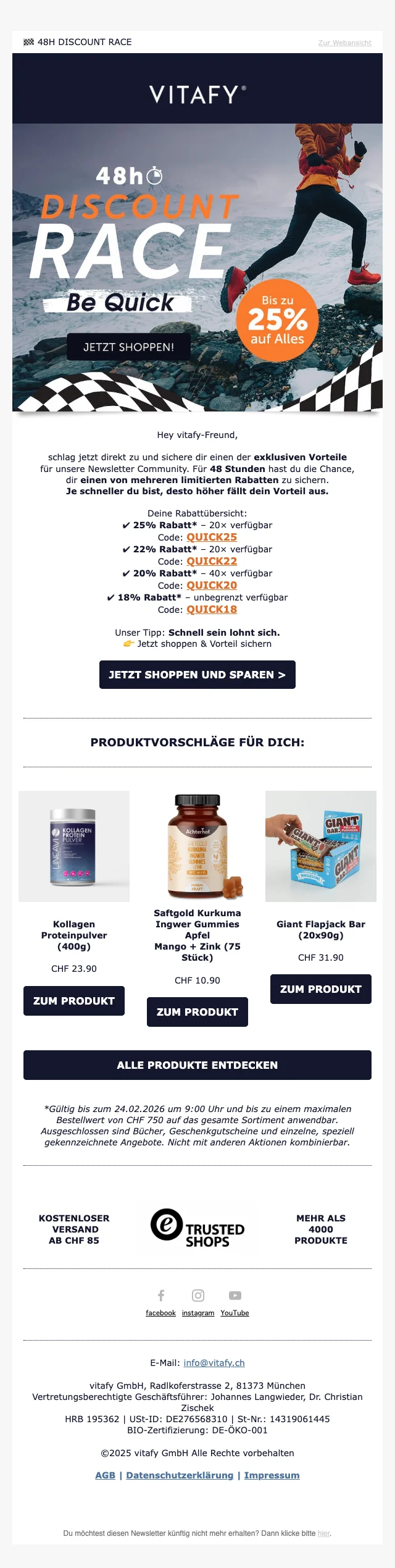Unsubscribe via the hier link
This screenshot has width=395, height=1568.
tap(324, 1533)
